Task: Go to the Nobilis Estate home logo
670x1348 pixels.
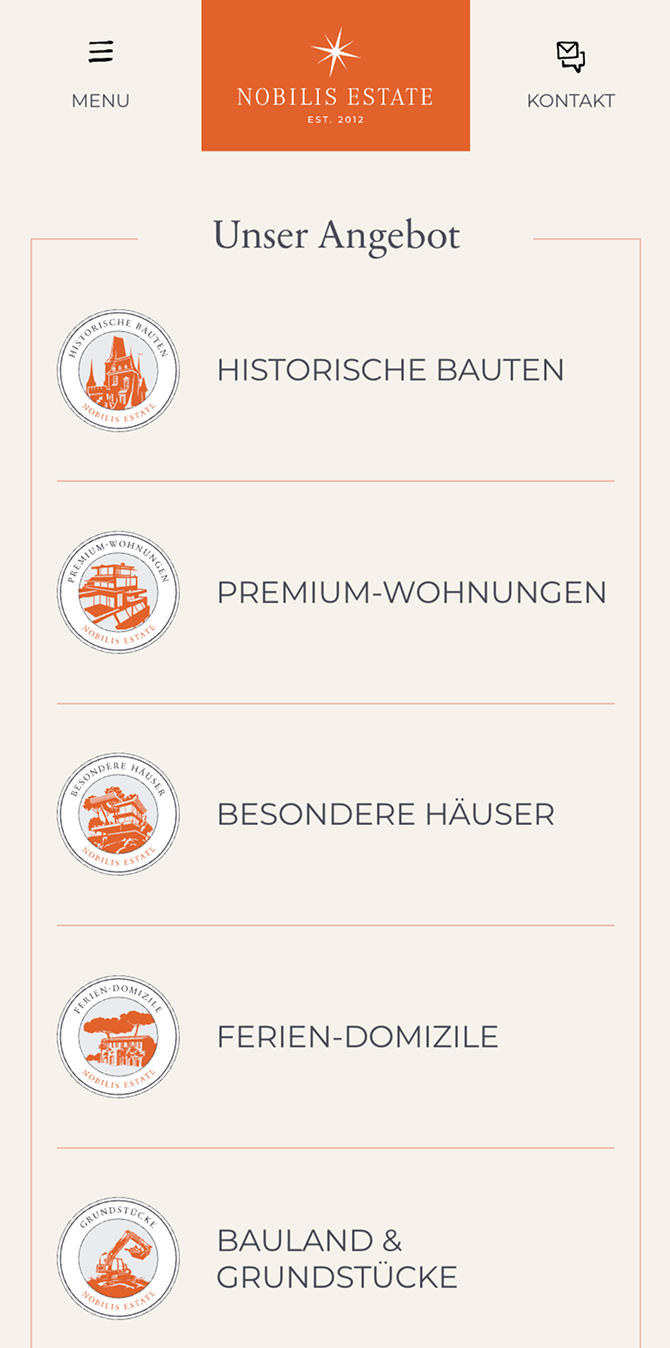Action: (335, 76)
